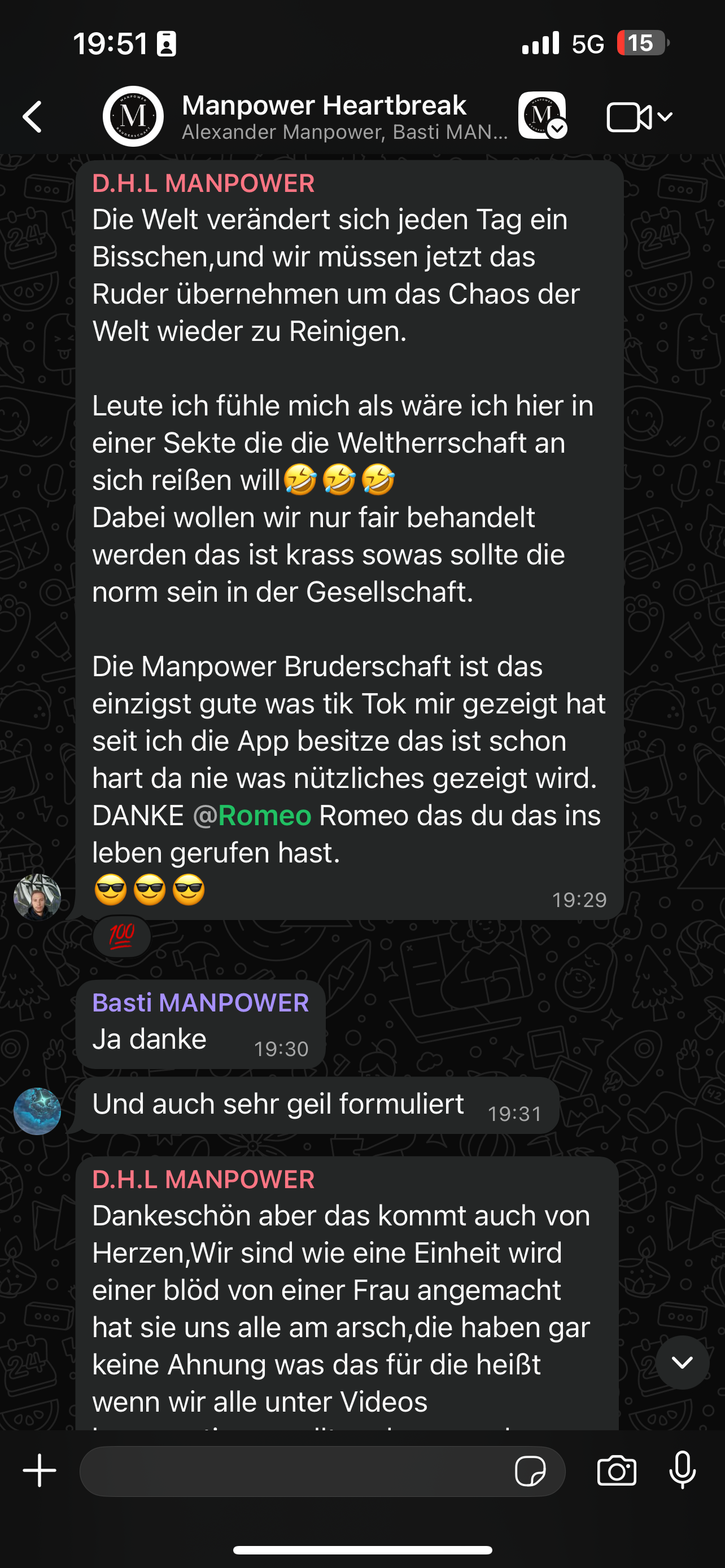This screenshot has width=725, height=1568.
Task: Open the camera to take a photo
Action: coord(617,1470)
